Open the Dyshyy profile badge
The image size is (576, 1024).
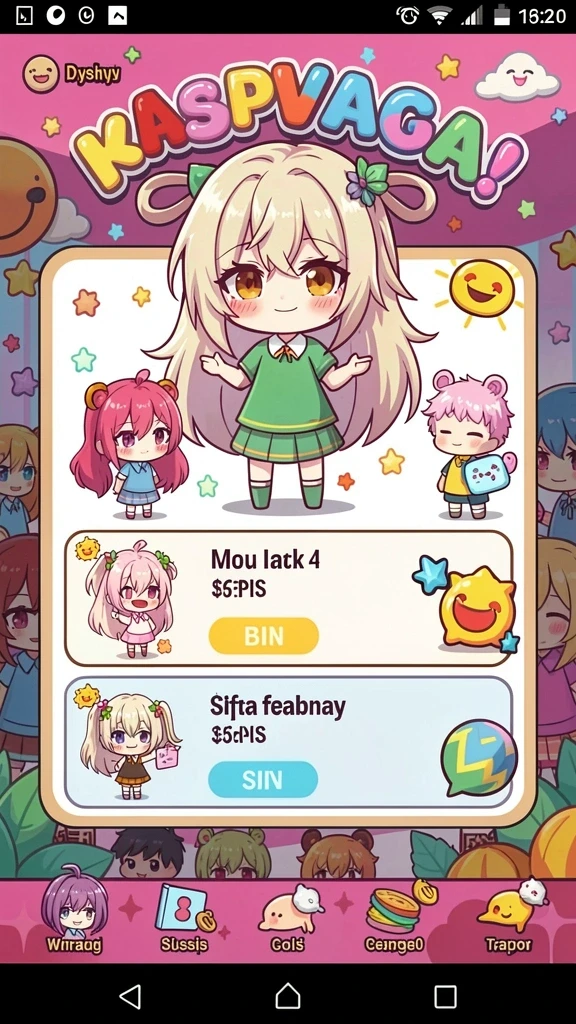click(x=72, y=73)
